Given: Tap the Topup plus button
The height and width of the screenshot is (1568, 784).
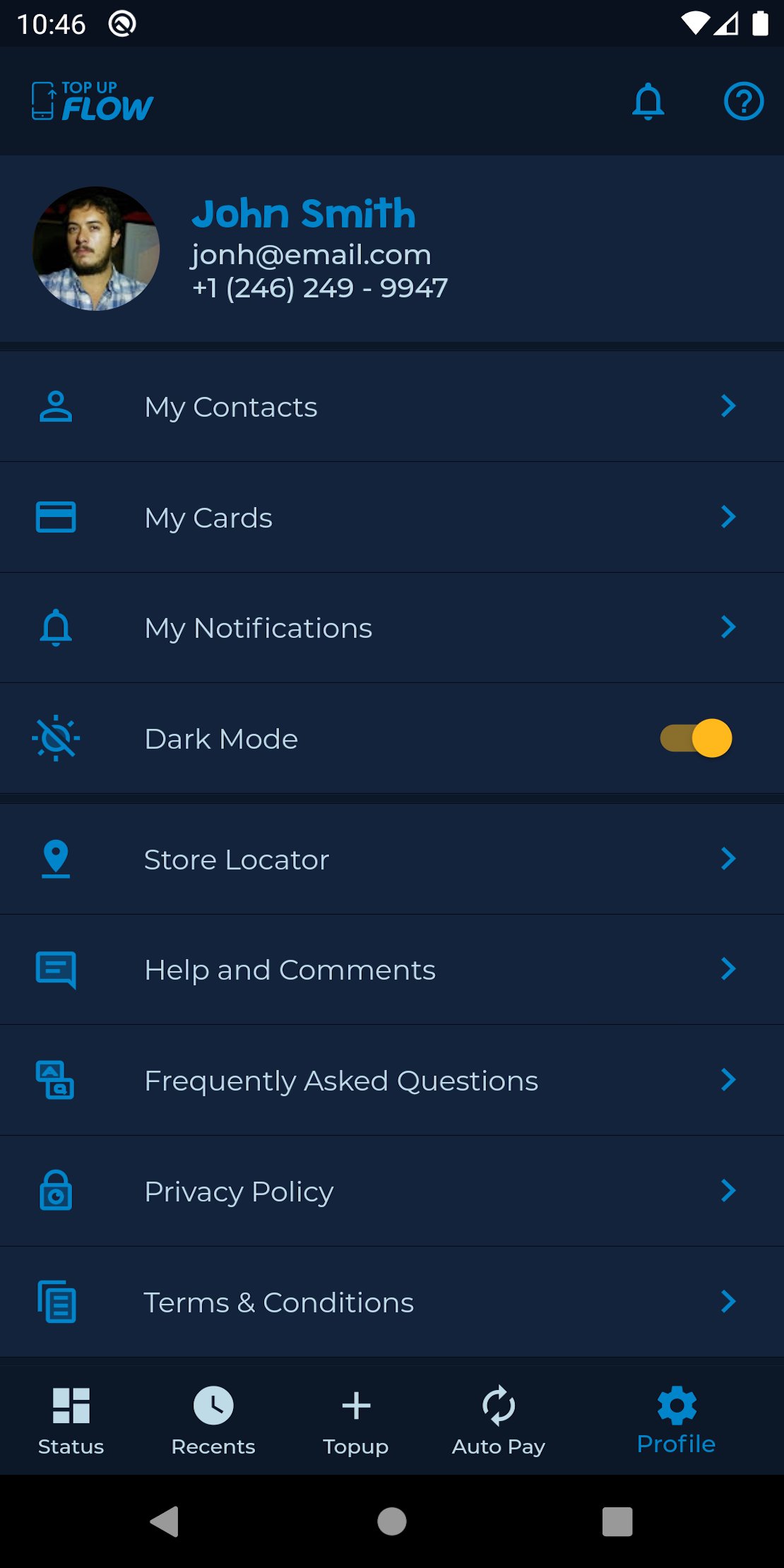Looking at the screenshot, I should point(356,1420).
